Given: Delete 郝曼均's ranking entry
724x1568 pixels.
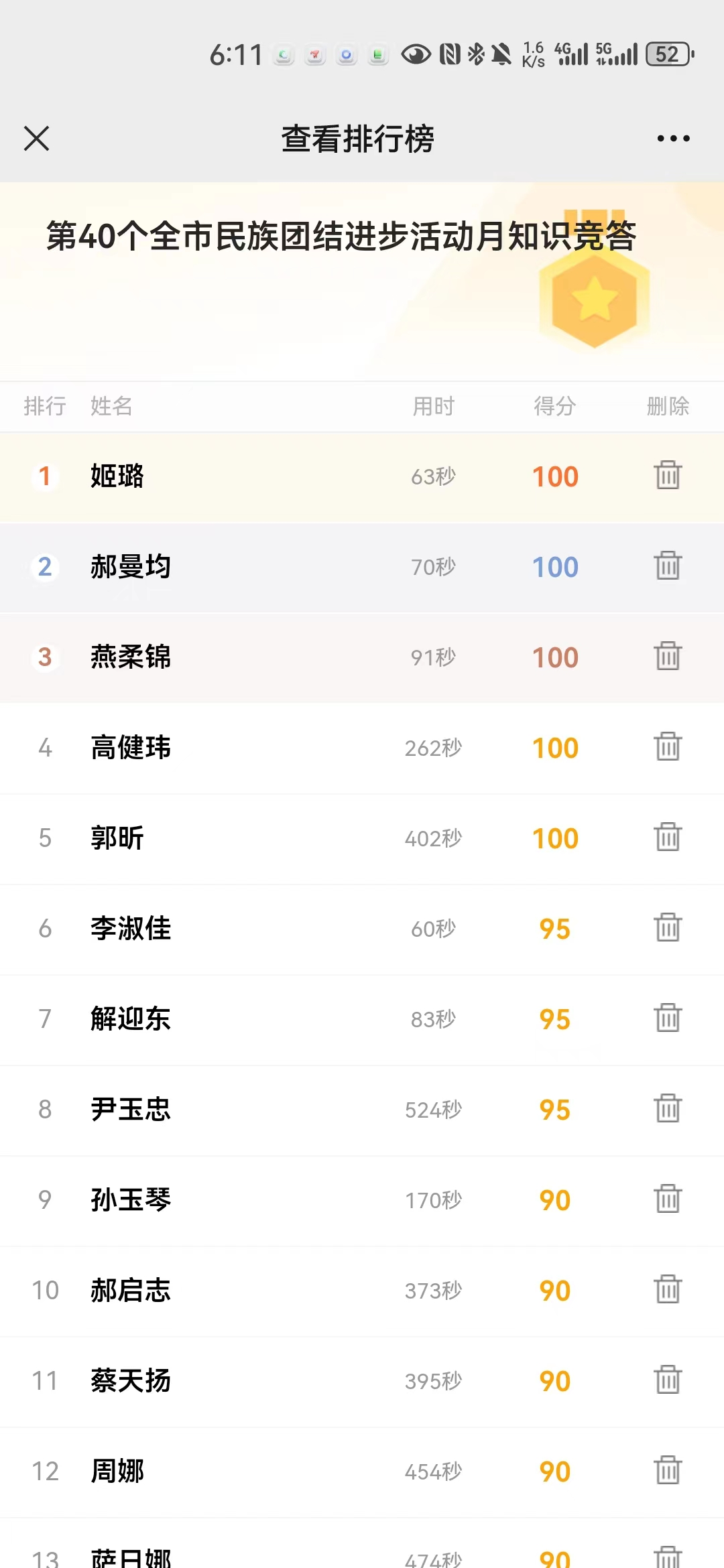Looking at the screenshot, I should pos(668,566).
